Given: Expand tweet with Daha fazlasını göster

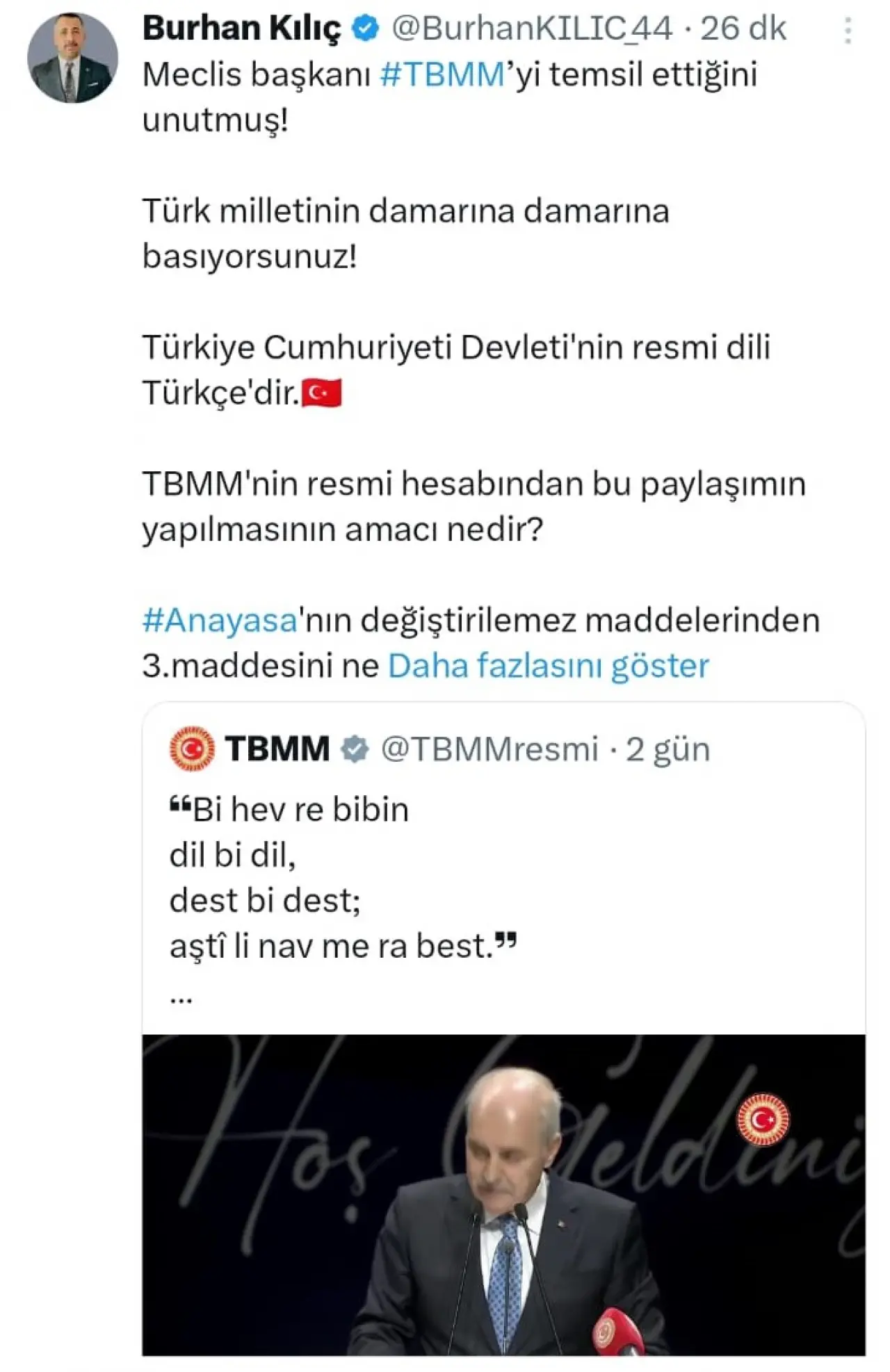Looking at the screenshot, I should pyautogui.click(x=548, y=666).
